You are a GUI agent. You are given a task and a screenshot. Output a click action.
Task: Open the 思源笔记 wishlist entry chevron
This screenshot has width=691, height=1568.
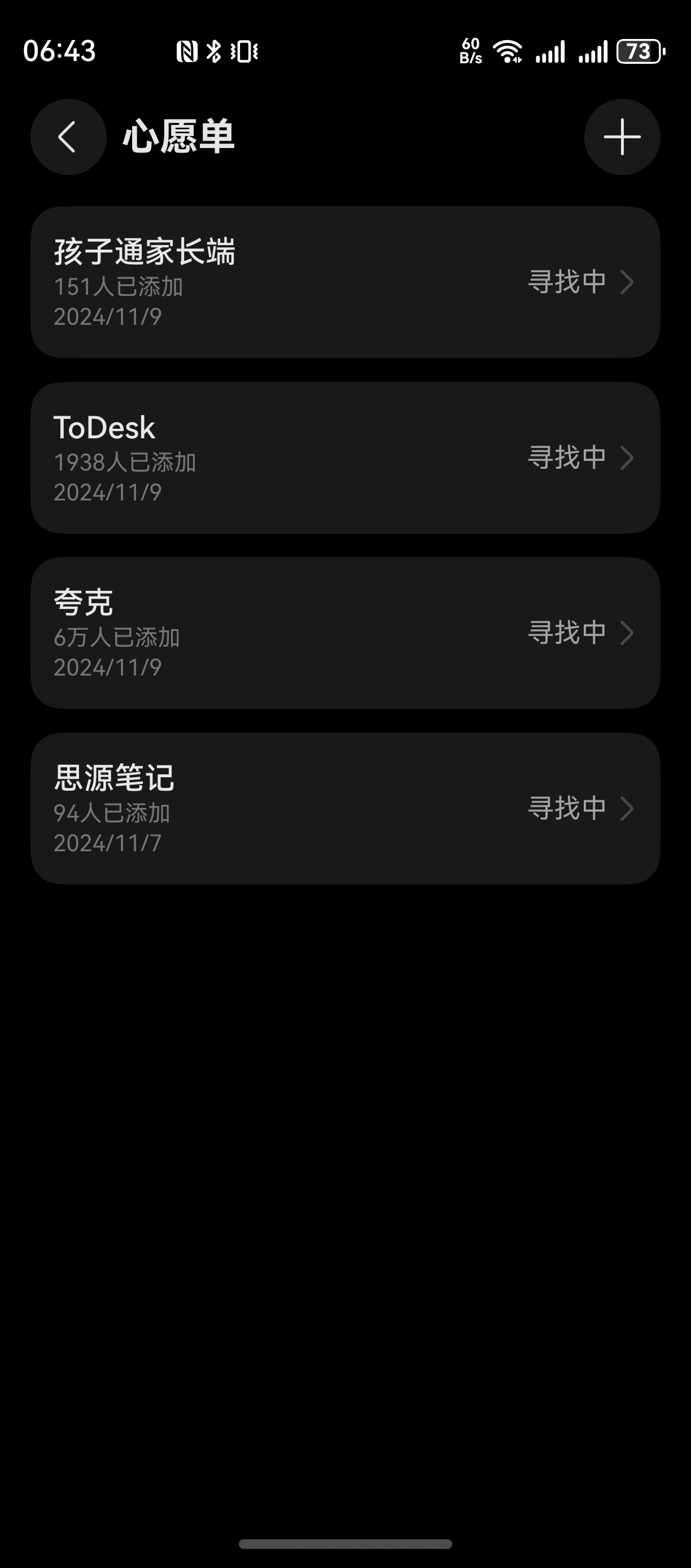(627, 809)
